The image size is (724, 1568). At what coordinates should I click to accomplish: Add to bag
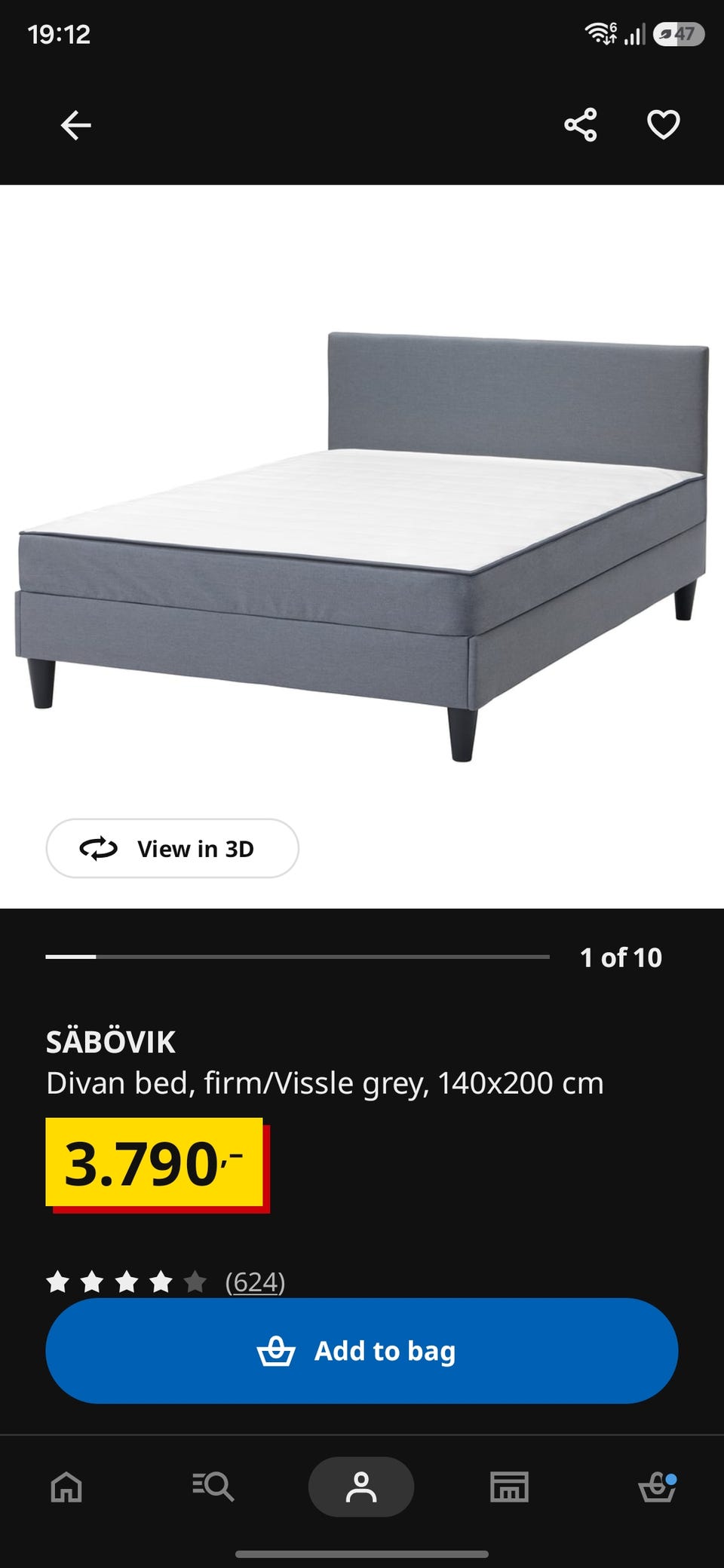(x=362, y=1351)
